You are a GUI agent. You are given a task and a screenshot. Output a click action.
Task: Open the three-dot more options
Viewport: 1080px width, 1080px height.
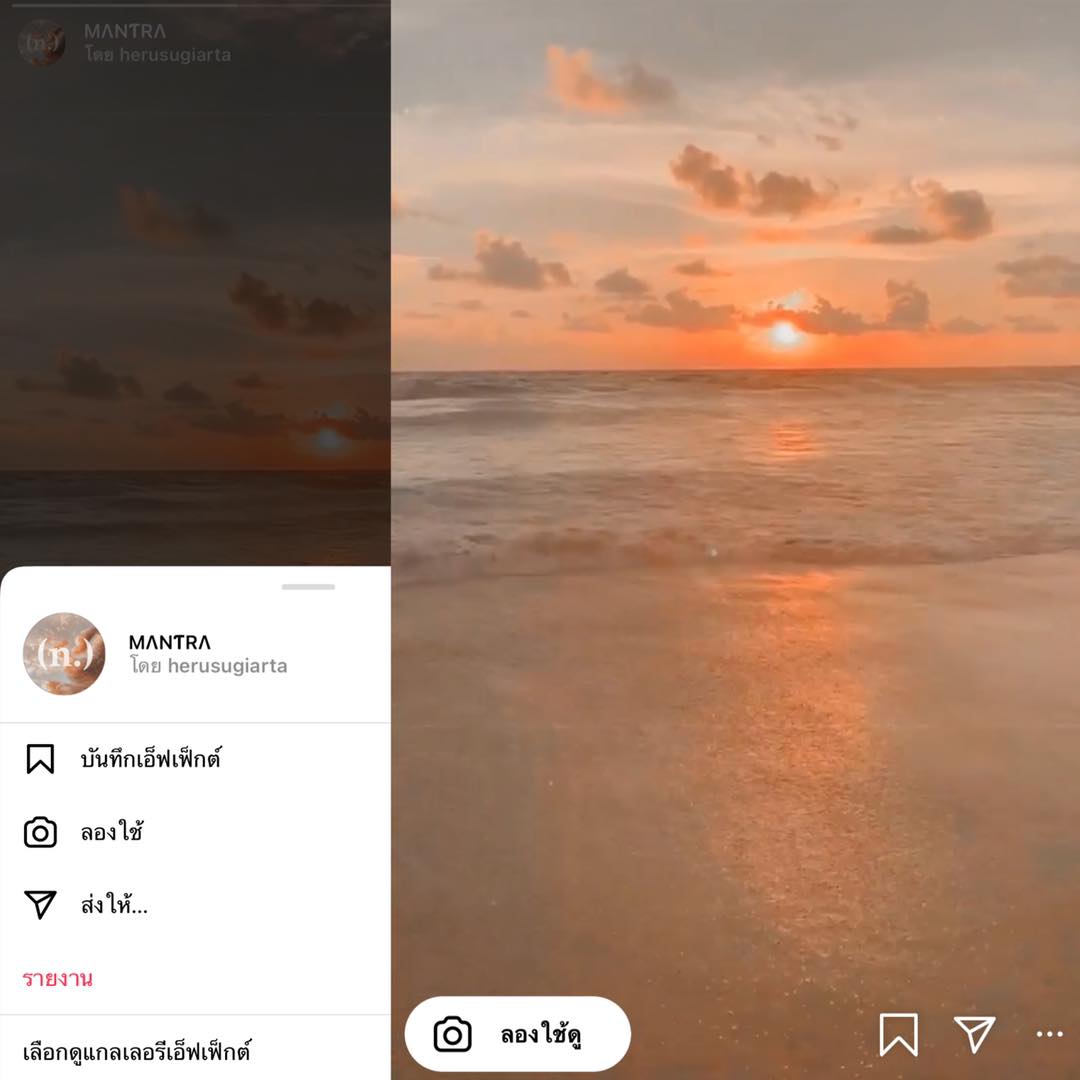click(x=1049, y=1034)
